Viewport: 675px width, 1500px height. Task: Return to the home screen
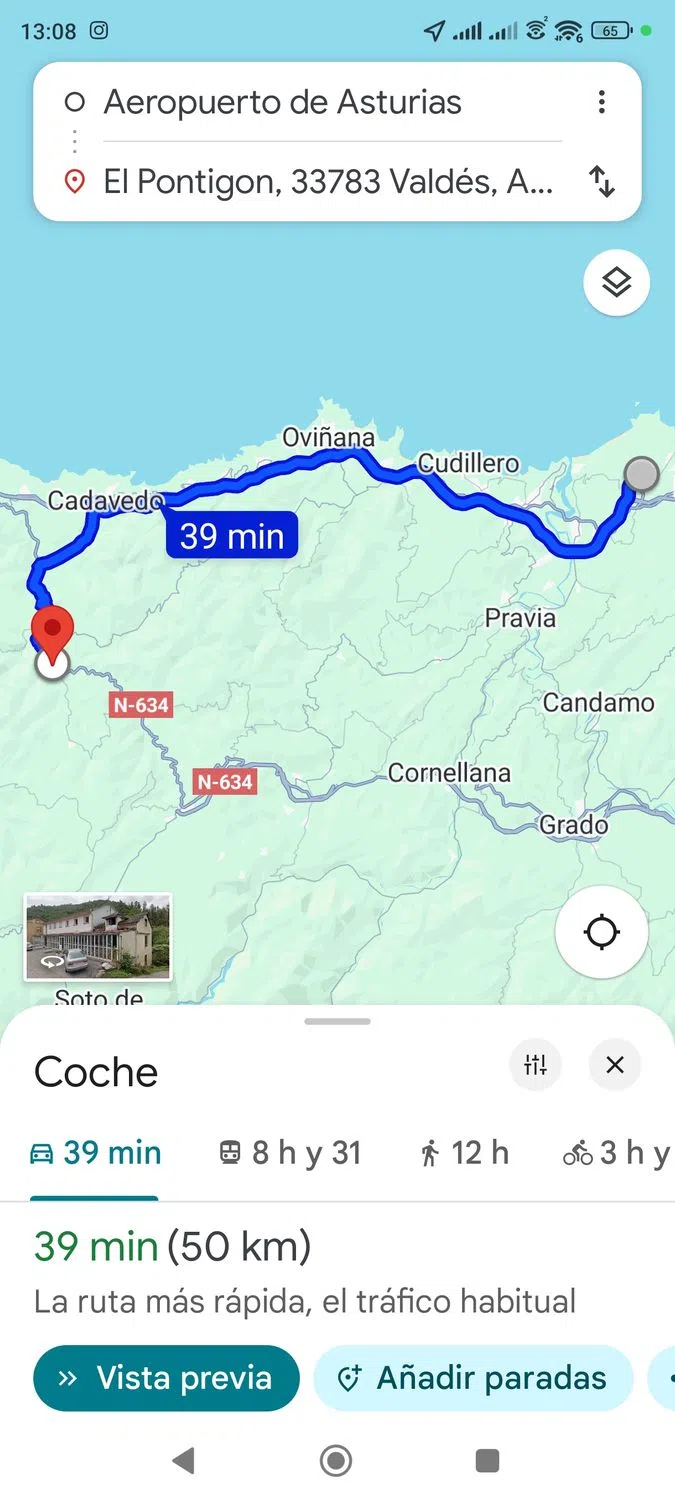[336, 1461]
